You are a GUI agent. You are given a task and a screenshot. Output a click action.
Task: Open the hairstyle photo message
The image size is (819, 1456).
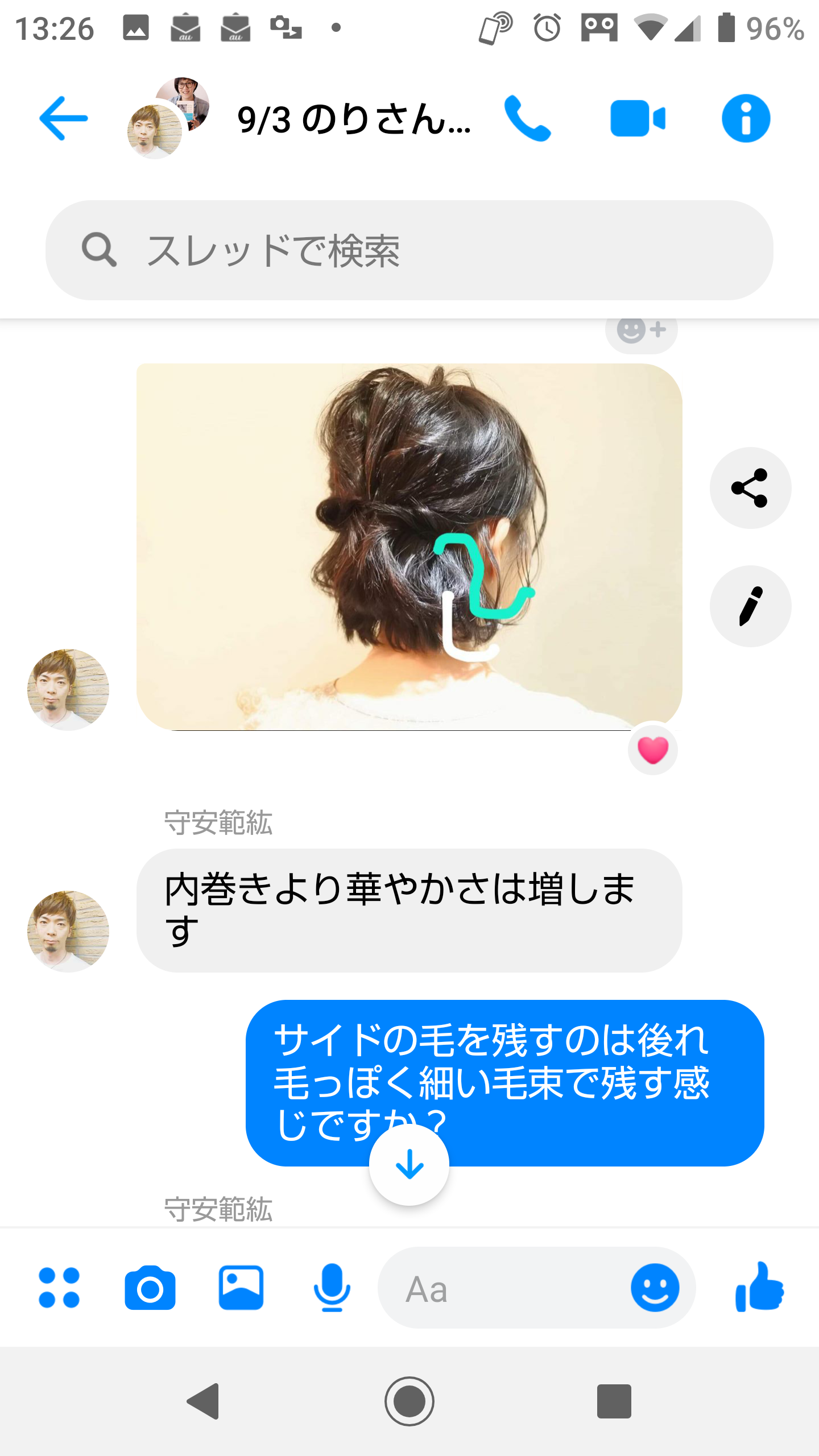[409, 546]
